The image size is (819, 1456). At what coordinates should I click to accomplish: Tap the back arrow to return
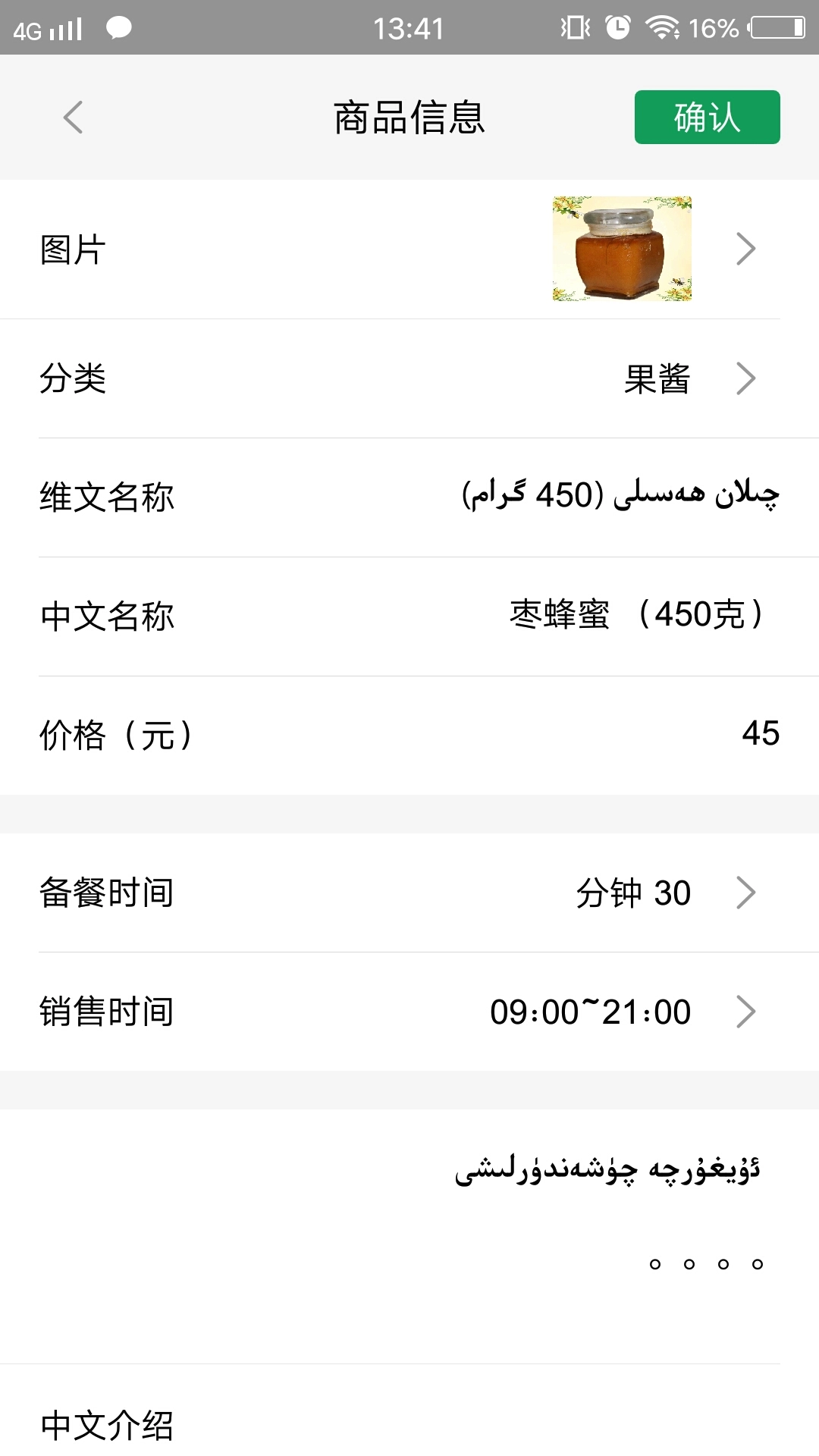pyautogui.click(x=72, y=118)
